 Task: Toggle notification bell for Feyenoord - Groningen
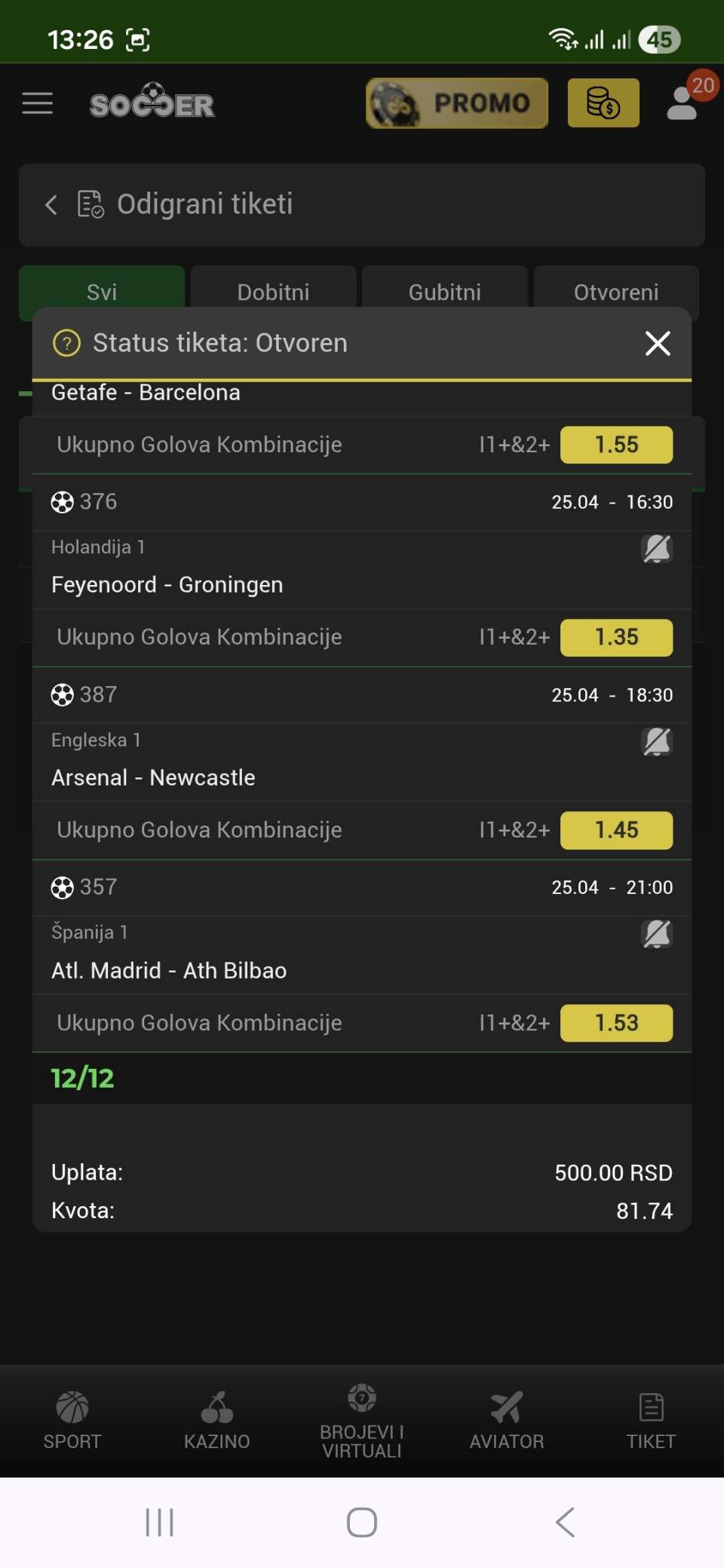pos(657,549)
